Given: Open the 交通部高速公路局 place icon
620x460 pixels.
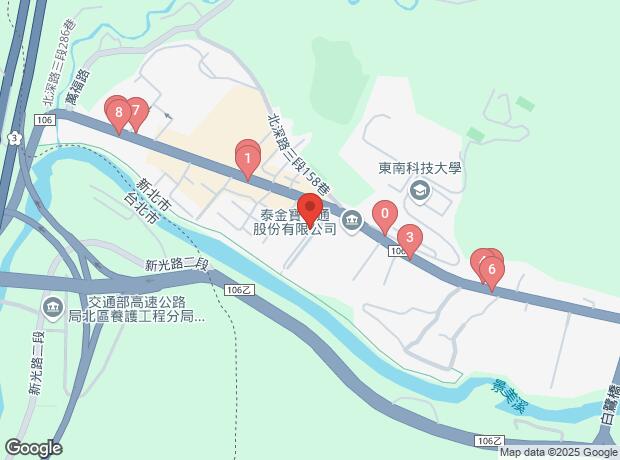Looking at the screenshot, I should click(52, 307).
